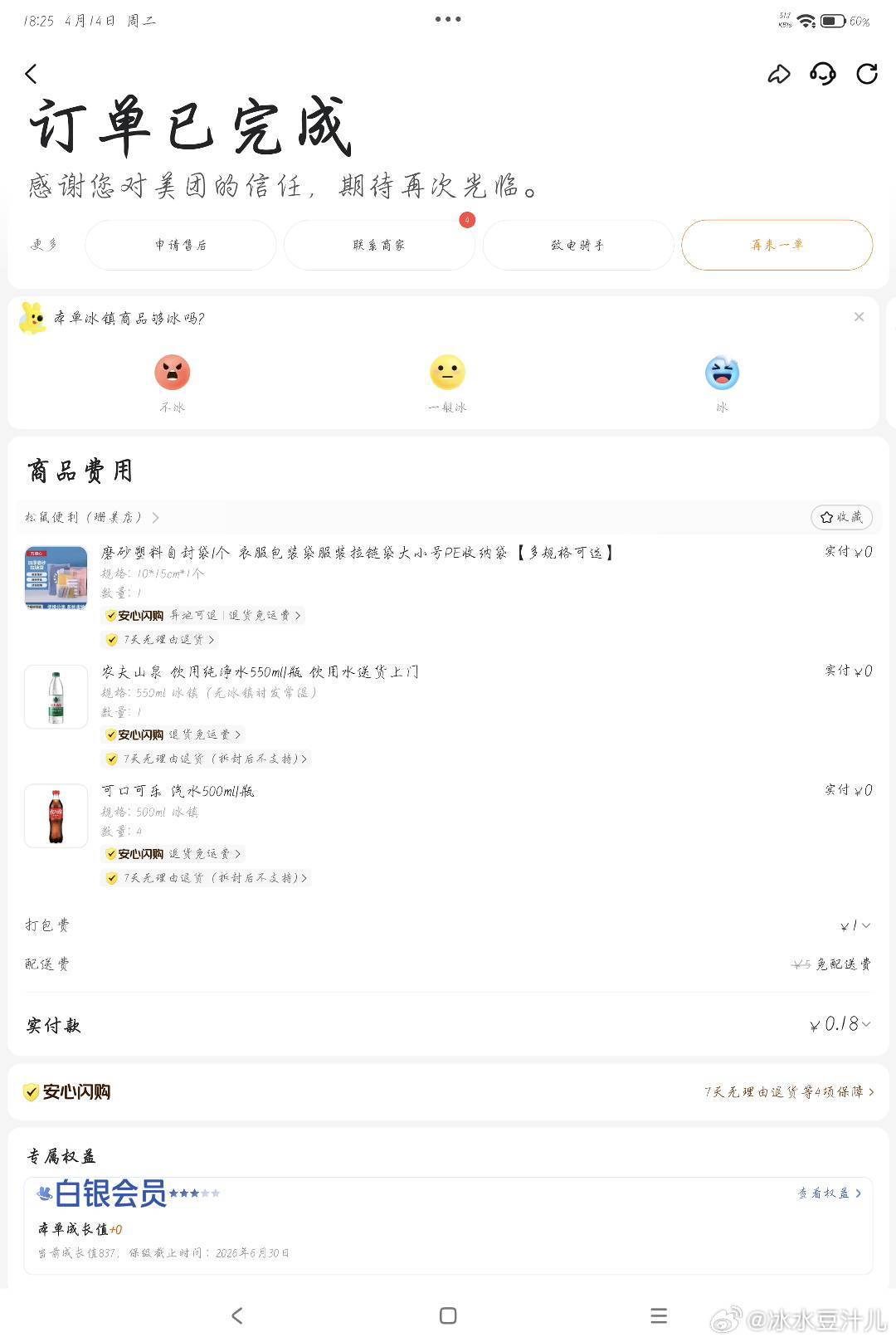Tap 更多 for more order options

pyautogui.click(x=44, y=245)
